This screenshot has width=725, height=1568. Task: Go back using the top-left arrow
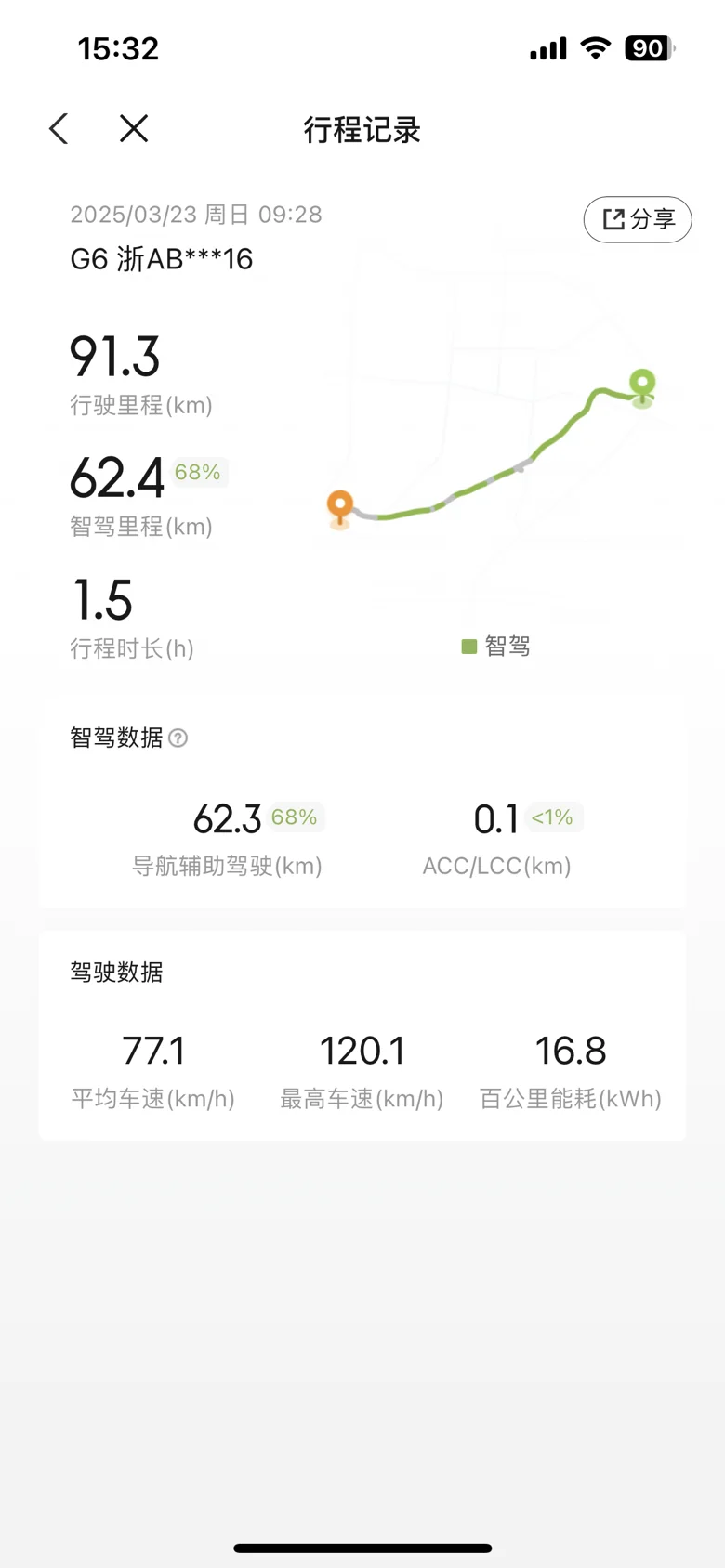coord(59,129)
